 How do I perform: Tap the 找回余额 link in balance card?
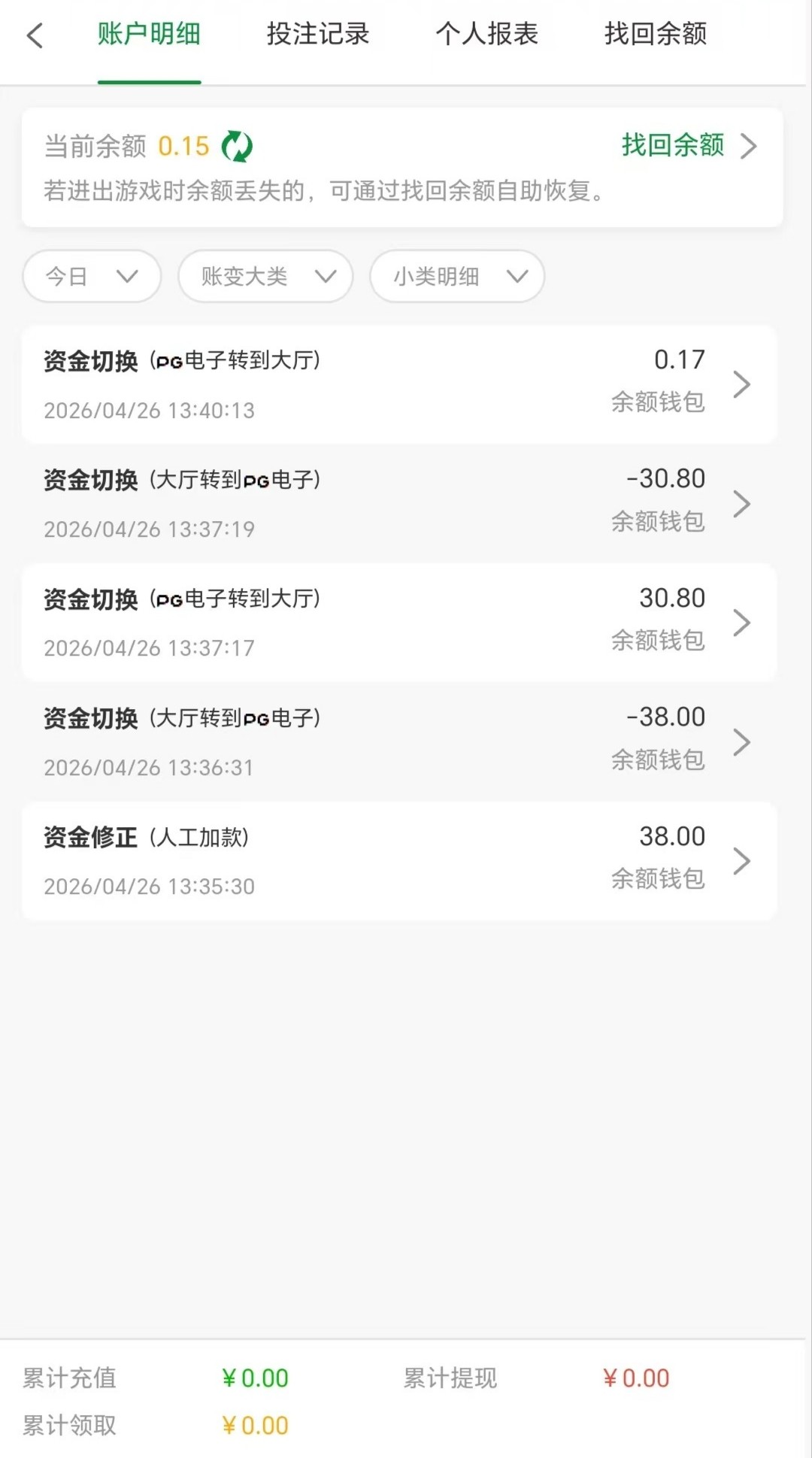pos(687,146)
